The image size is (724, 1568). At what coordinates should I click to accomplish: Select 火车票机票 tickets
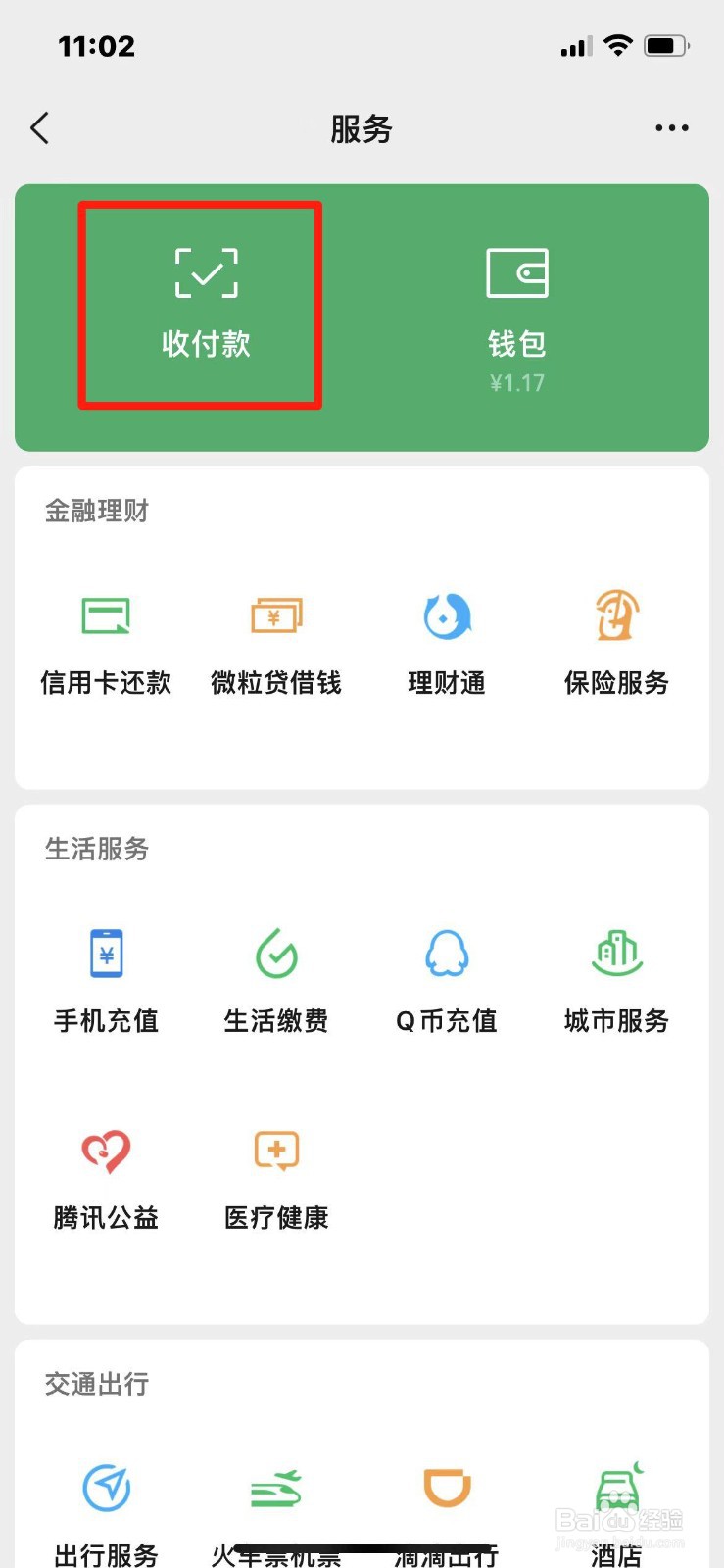point(276,1516)
